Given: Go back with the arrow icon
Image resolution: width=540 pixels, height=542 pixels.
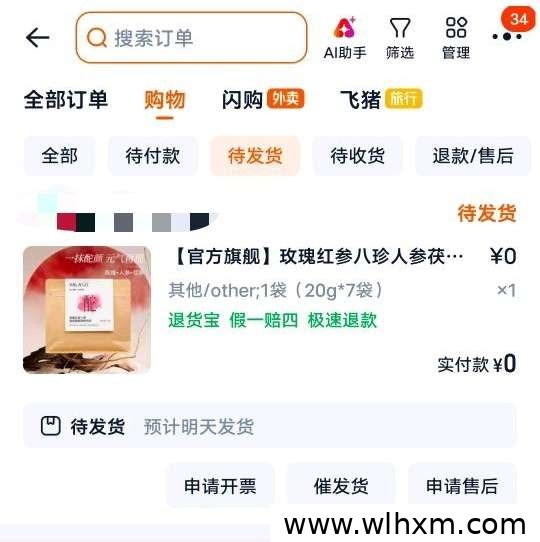Looking at the screenshot, I should click(38, 37).
